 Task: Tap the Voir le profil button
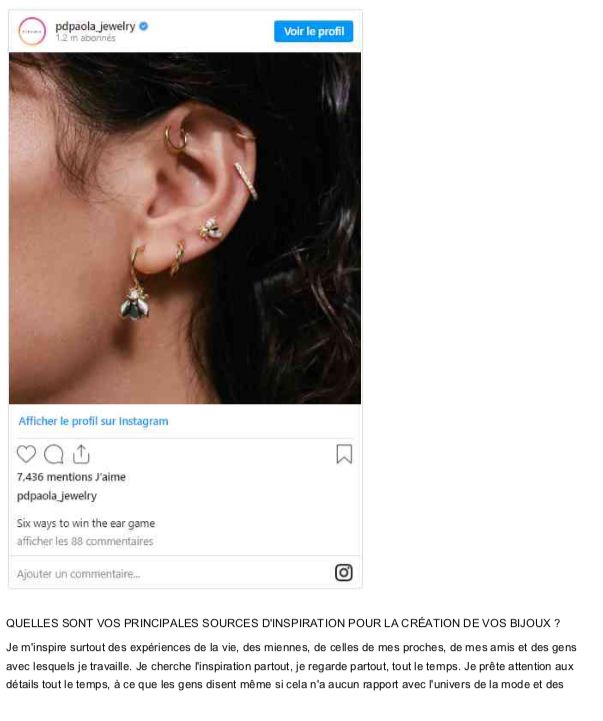pyautogui.click(x=313, y=32)
